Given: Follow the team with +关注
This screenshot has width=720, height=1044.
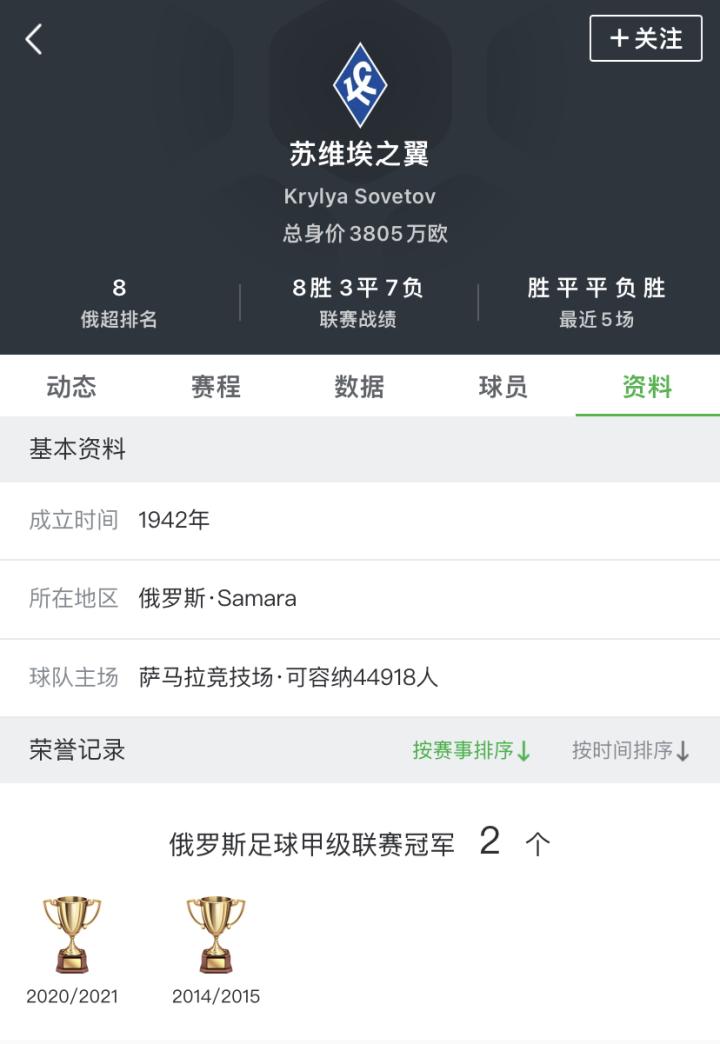Looking at the screenshot, I should click(645, 39).
